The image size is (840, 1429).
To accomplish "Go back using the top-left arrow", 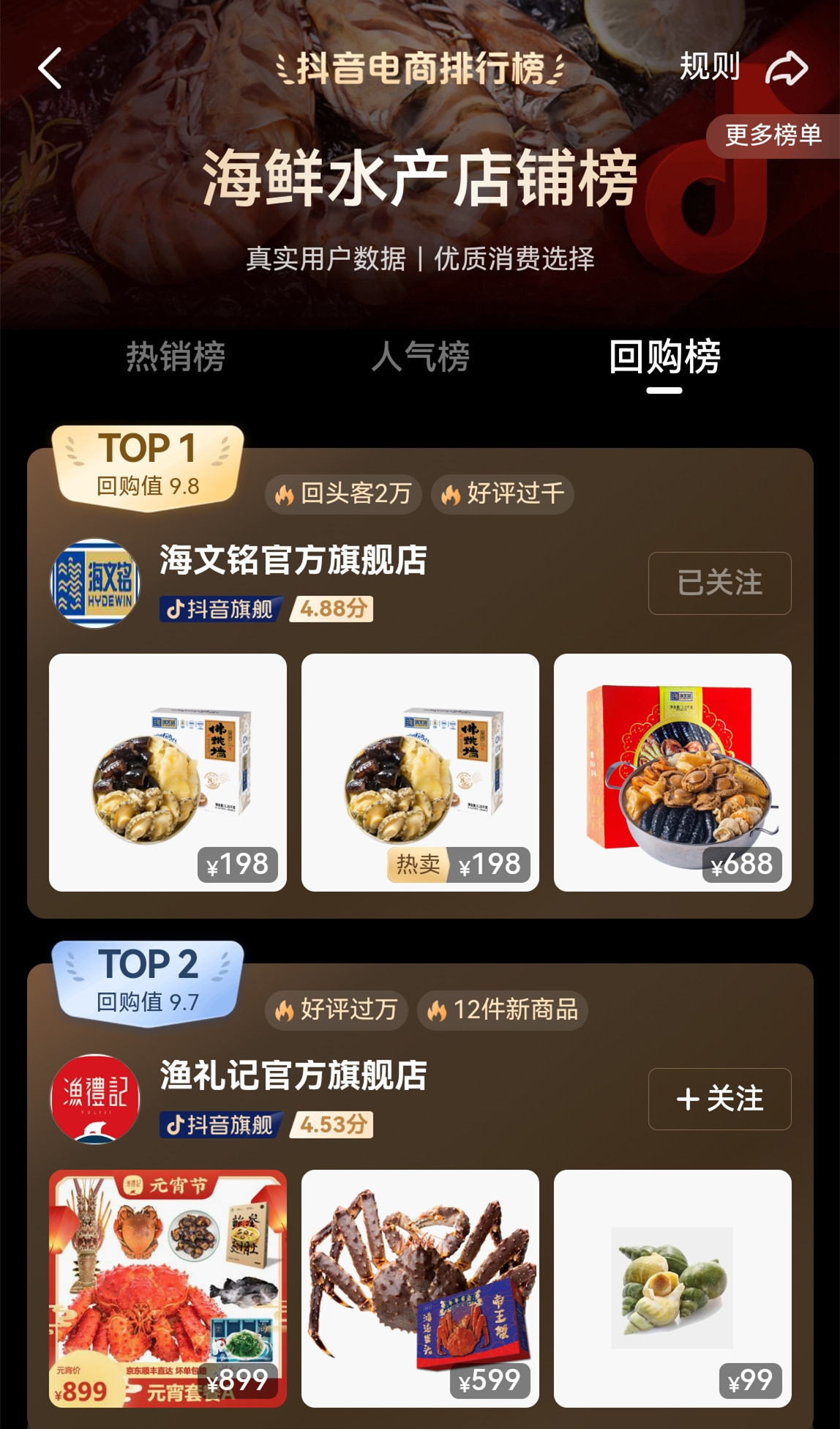I will pos(50,69).
